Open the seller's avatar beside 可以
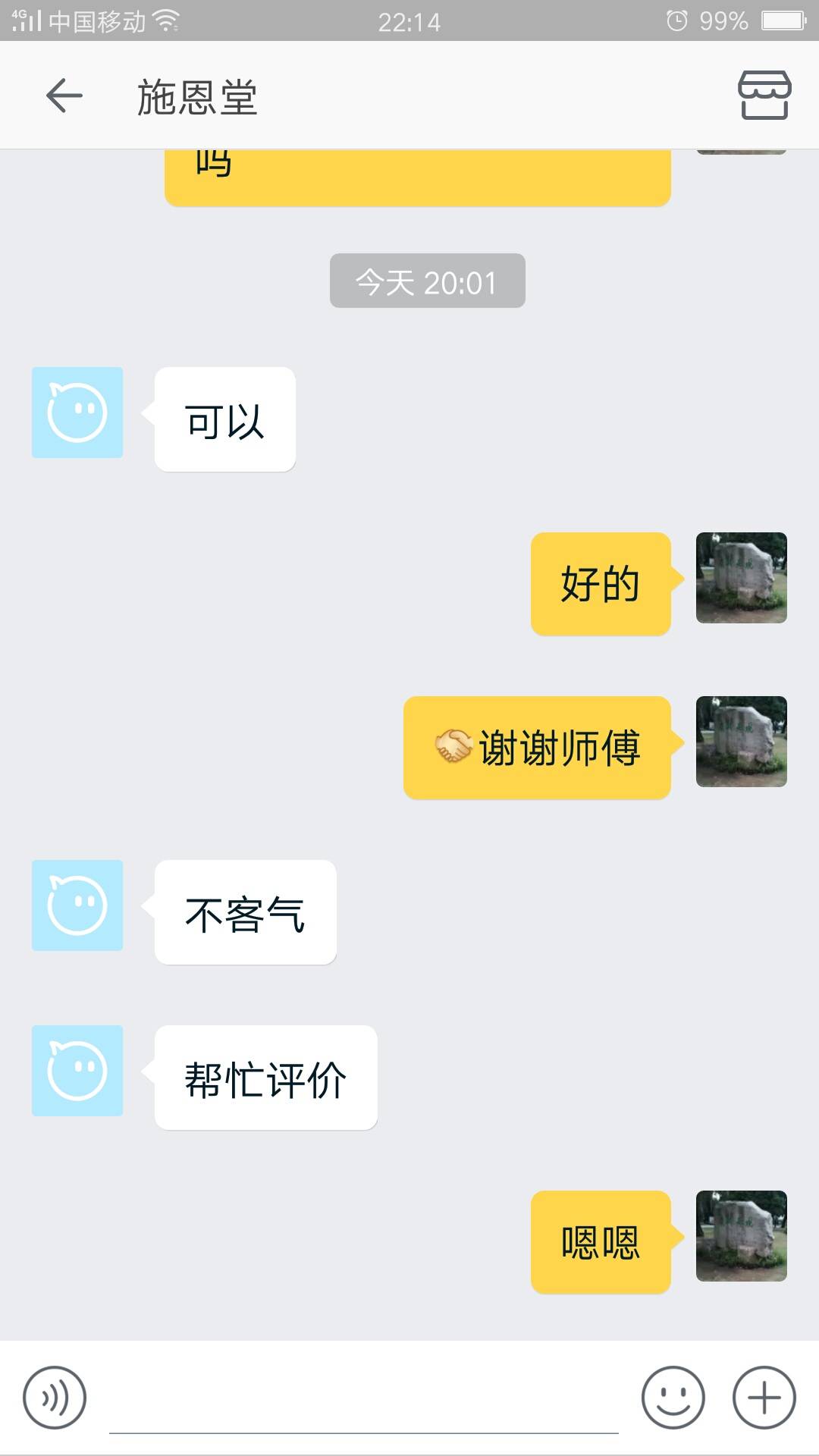The width and height of the screenshot is (819, 1456). coord(77,413)
